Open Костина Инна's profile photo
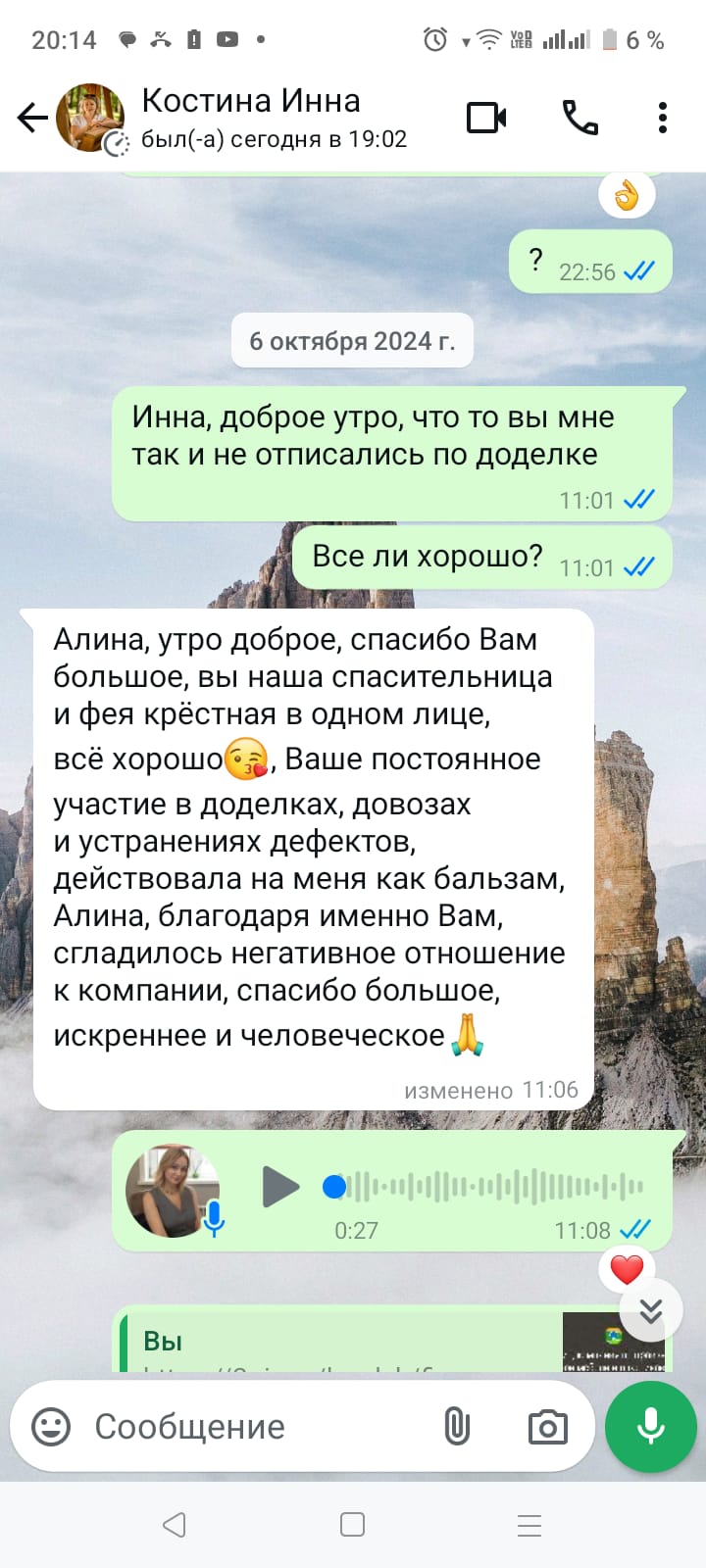This screenshot has width=706, height=1568. (90, 119)
